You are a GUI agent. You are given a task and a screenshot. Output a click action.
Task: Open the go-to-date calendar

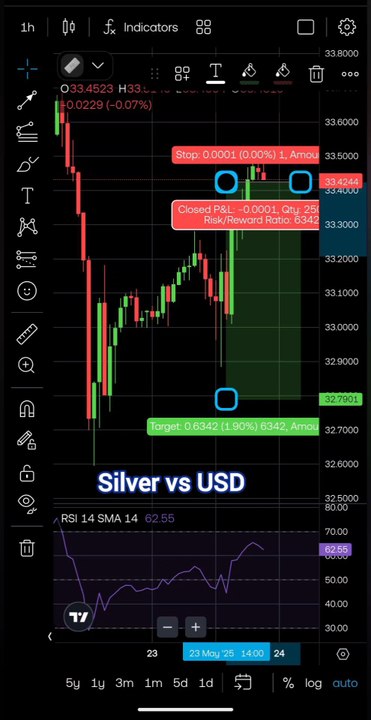[x=242, y=683]
